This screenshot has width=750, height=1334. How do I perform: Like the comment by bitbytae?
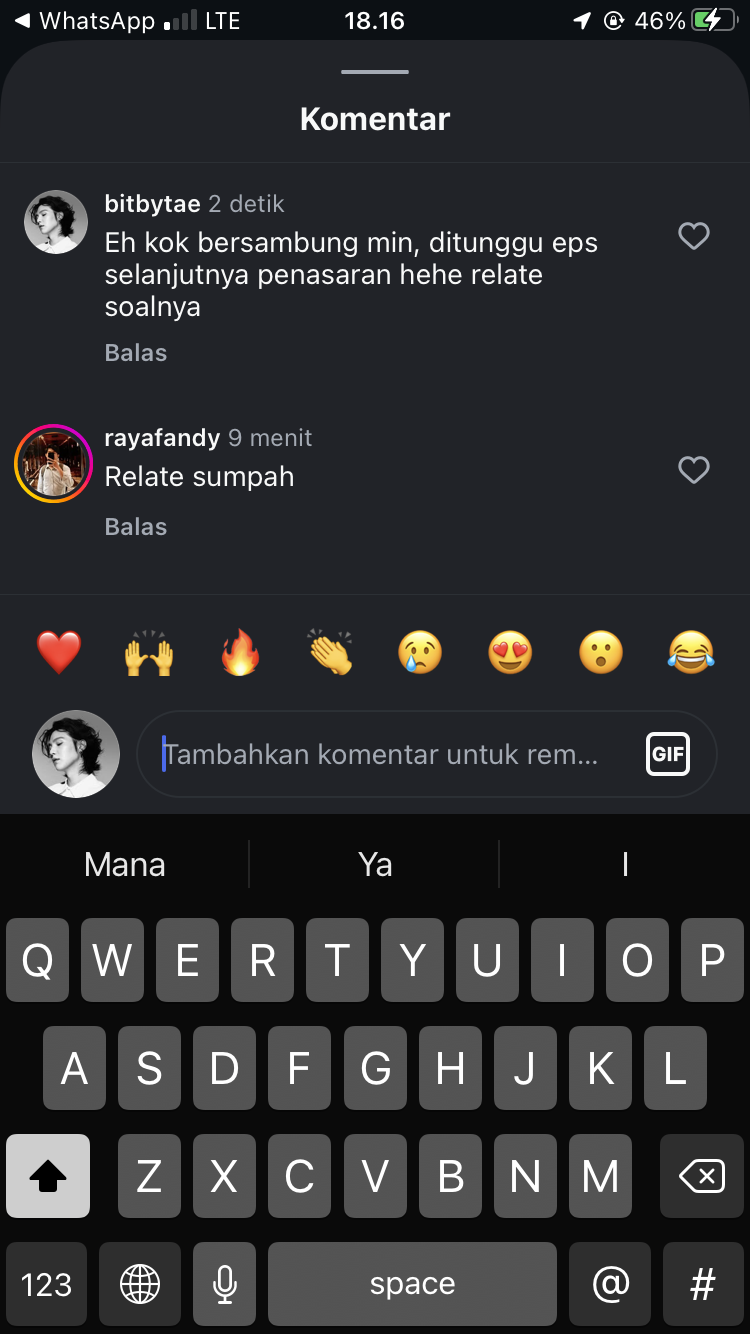click(x=693, y=236)
